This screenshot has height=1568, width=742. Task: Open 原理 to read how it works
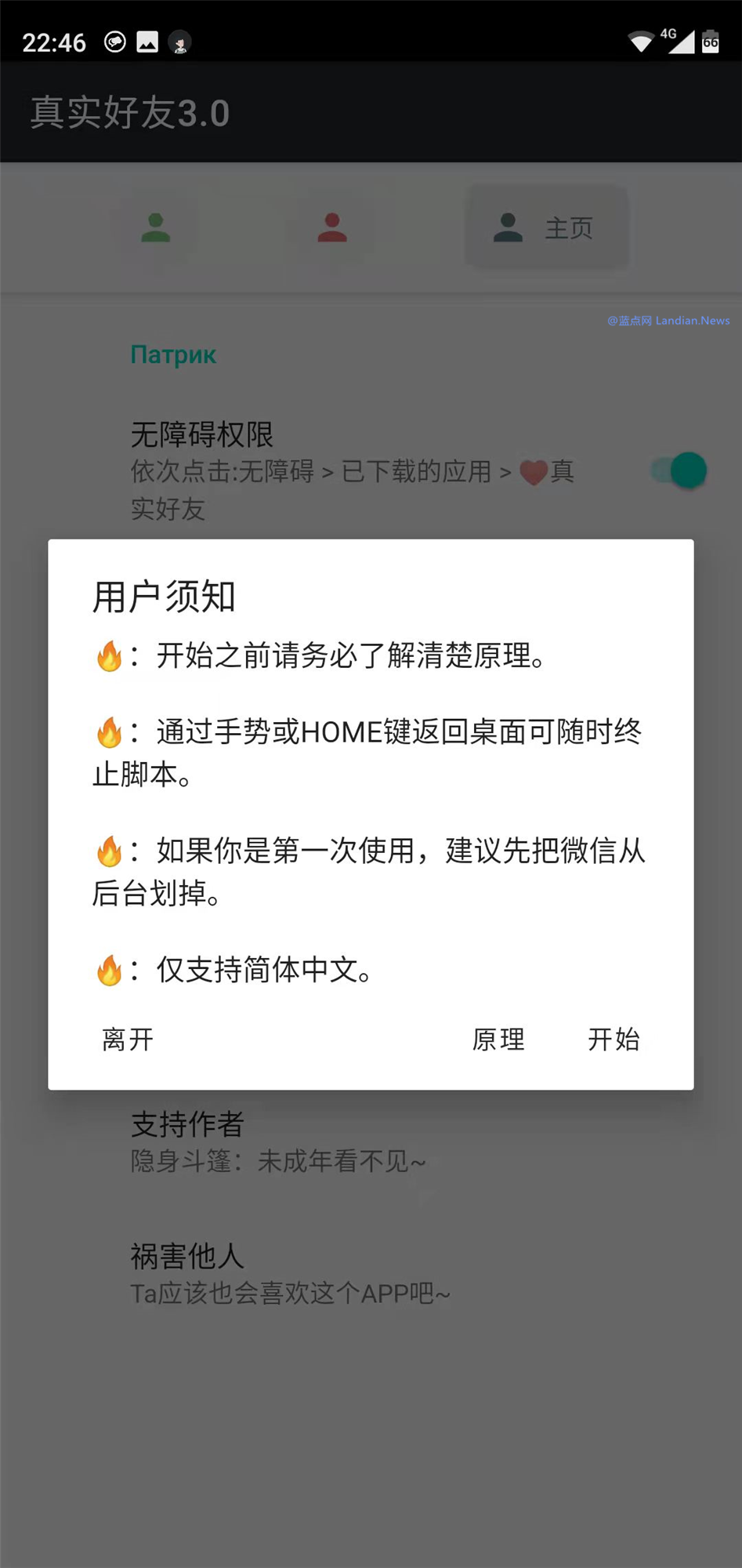pyautogui.click(x=498, y=1040)
